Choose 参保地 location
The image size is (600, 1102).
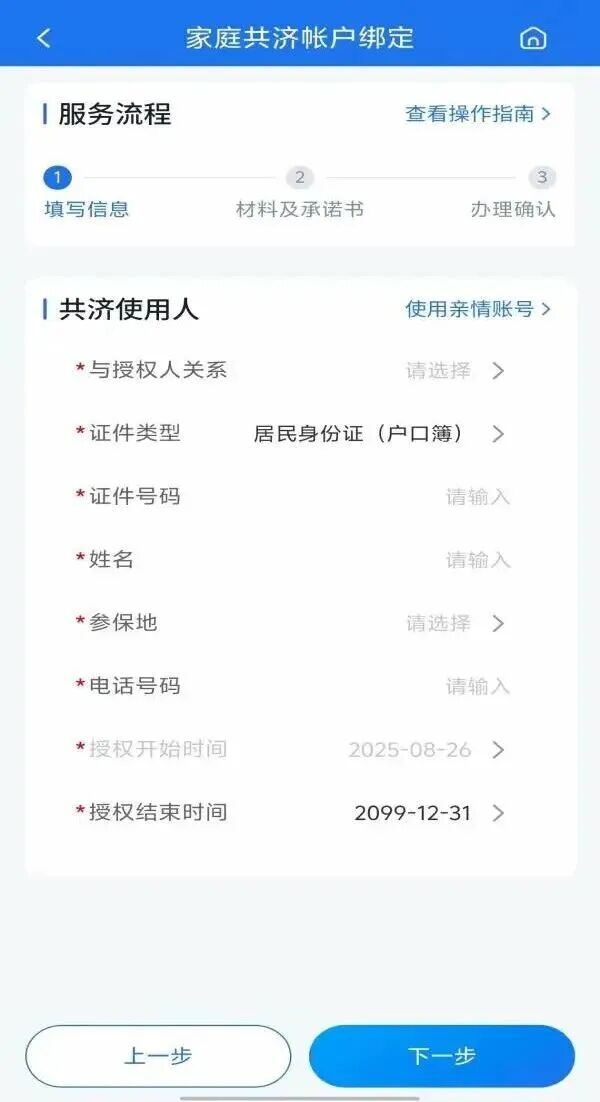coord(454,623)
